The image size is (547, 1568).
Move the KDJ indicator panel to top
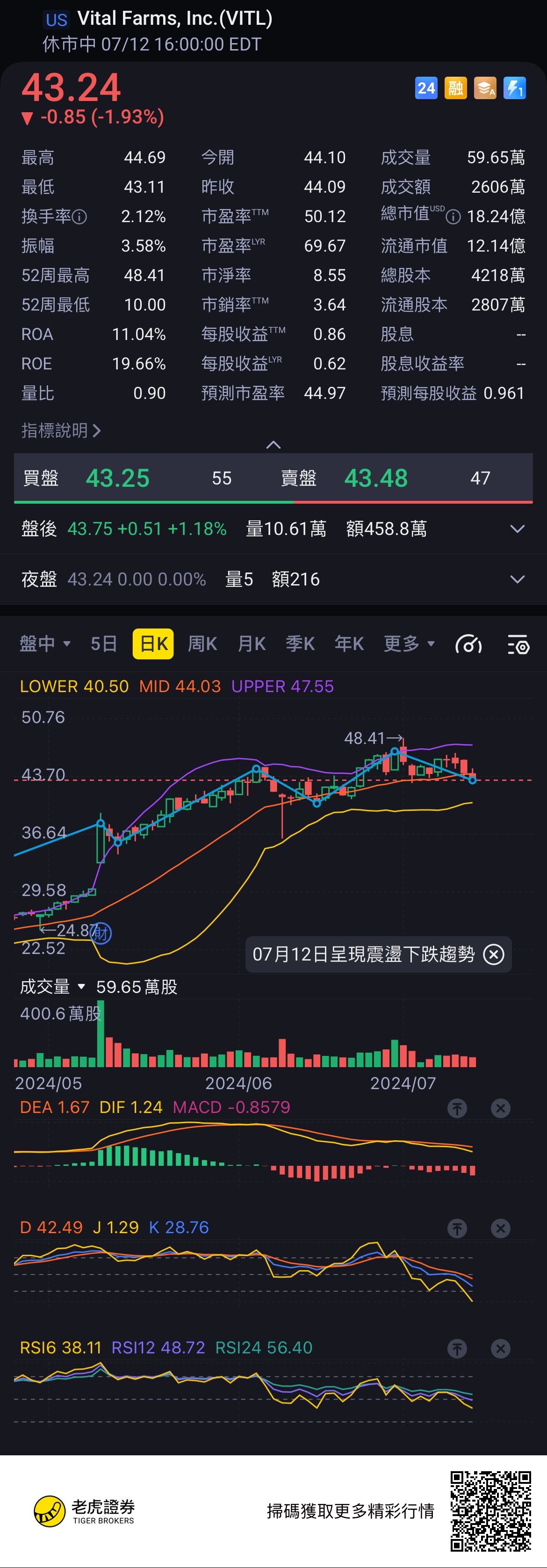[x=457, y=1228]
